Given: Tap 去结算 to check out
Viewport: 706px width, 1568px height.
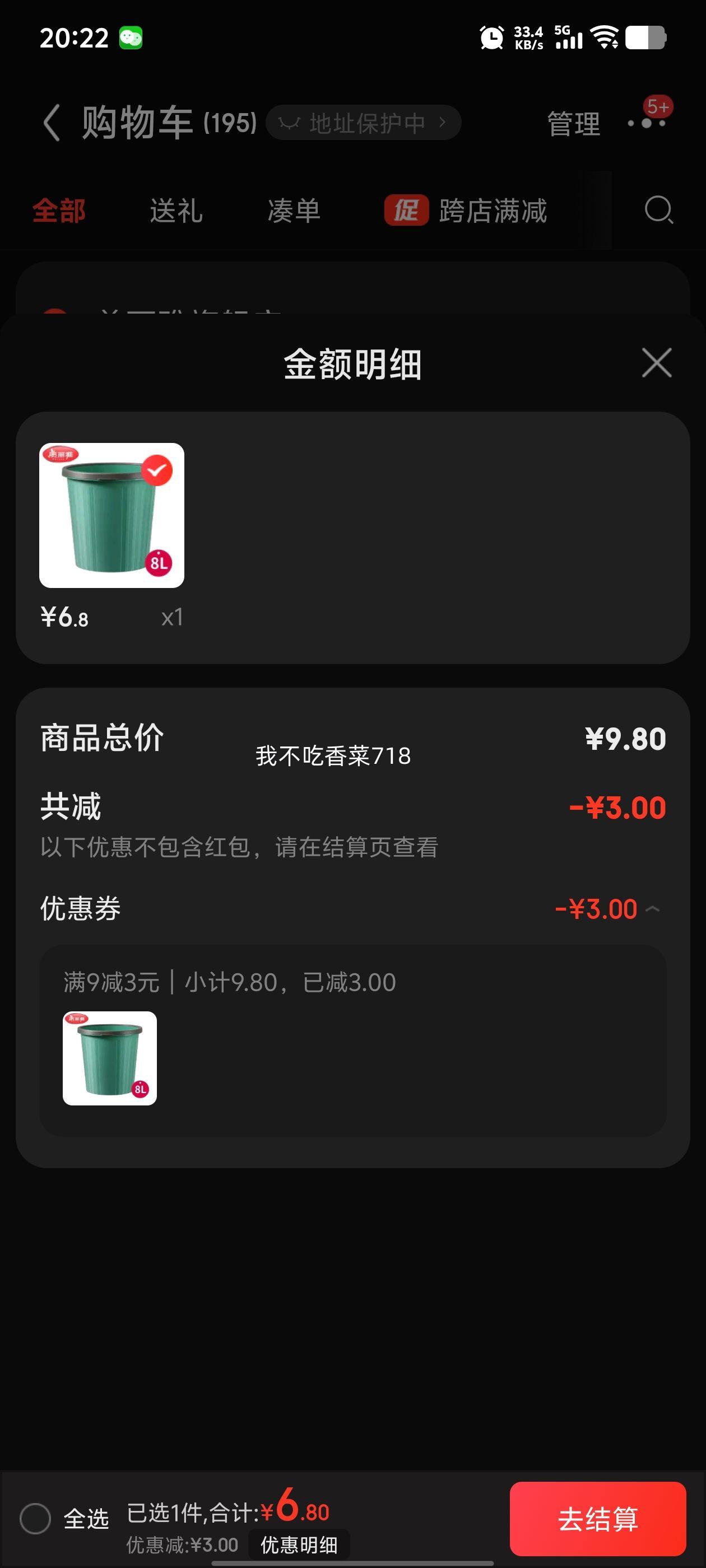Looking at the screenshot, I should 597,1519.
